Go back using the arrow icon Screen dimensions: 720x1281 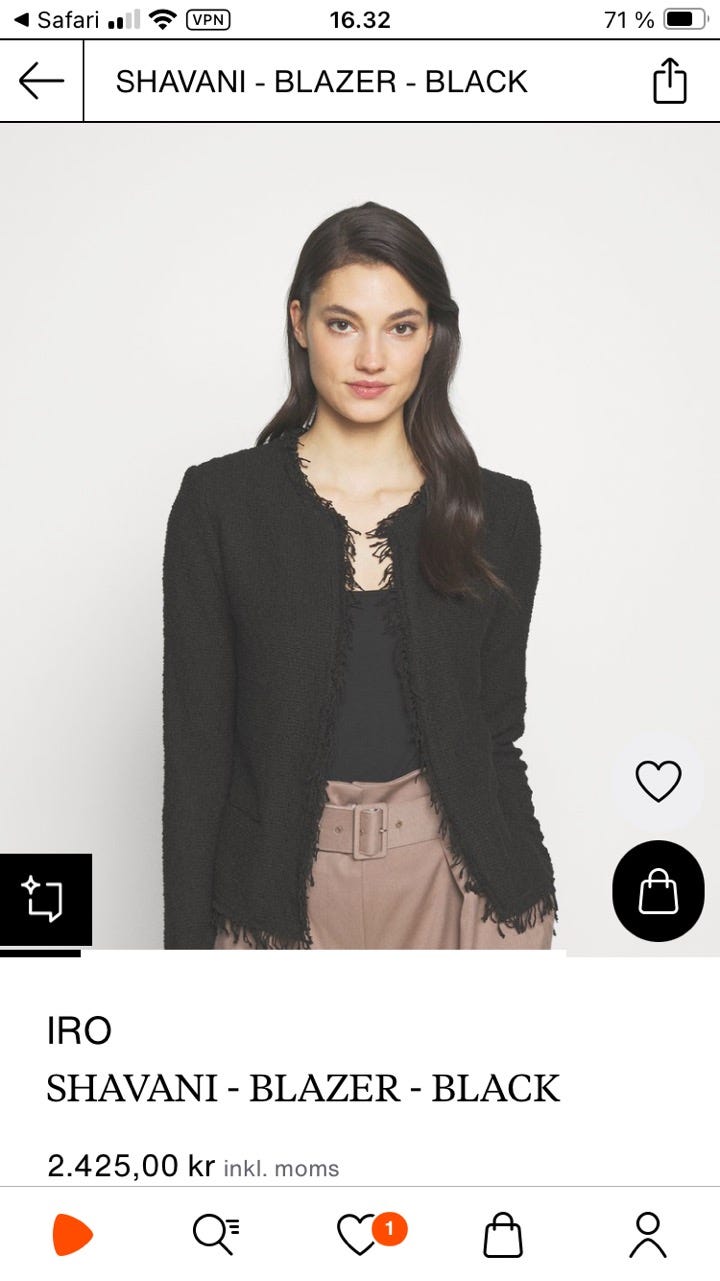(x=41, y=81)
